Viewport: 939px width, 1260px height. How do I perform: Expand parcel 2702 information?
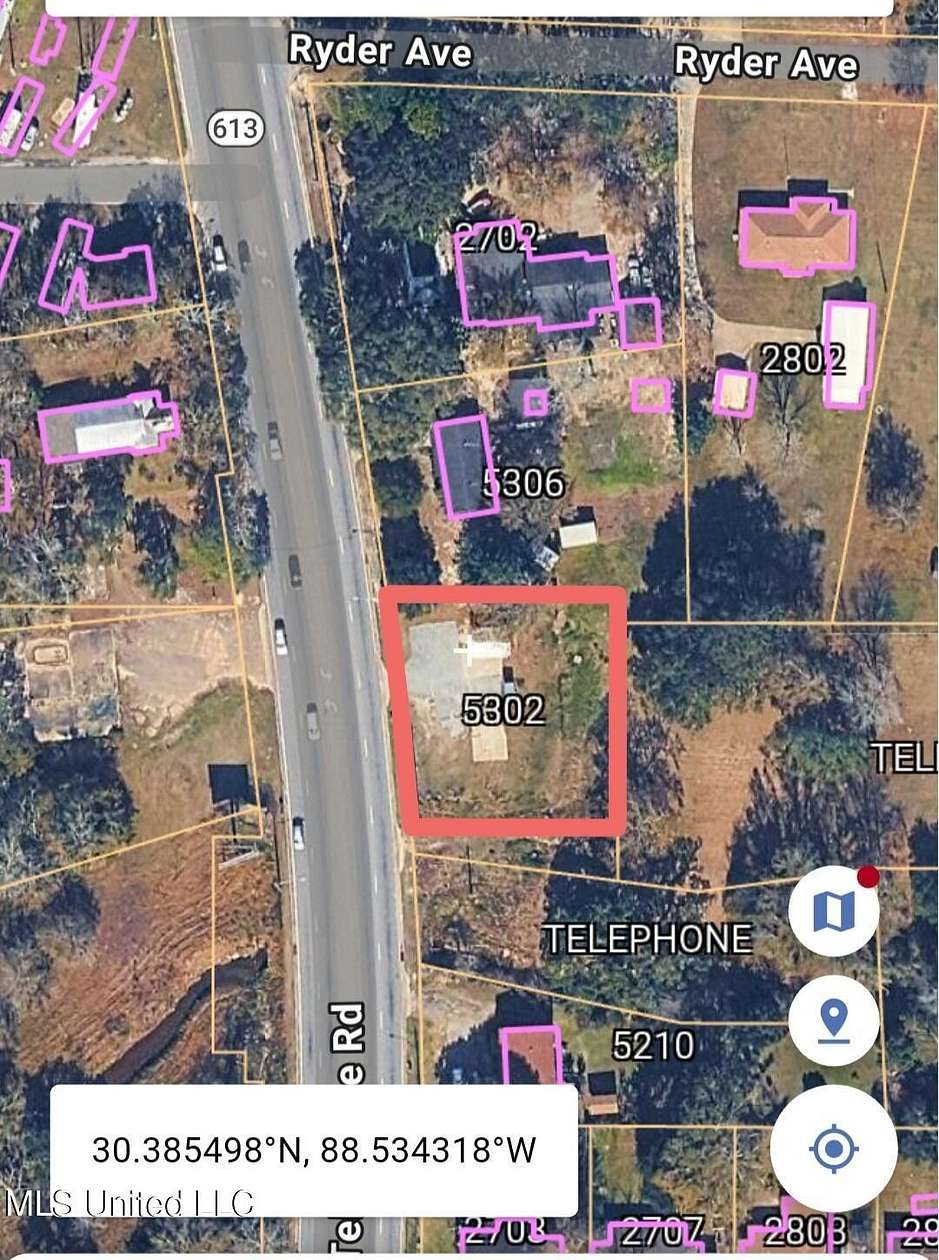500,237
